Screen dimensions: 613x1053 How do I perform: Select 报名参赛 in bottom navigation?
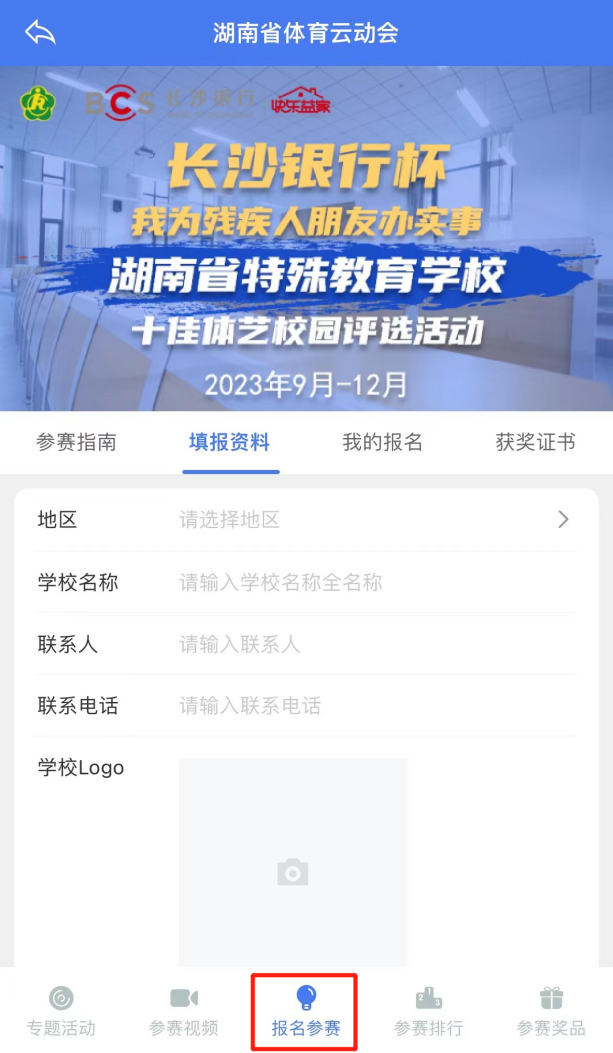(x=306, y=1011)
